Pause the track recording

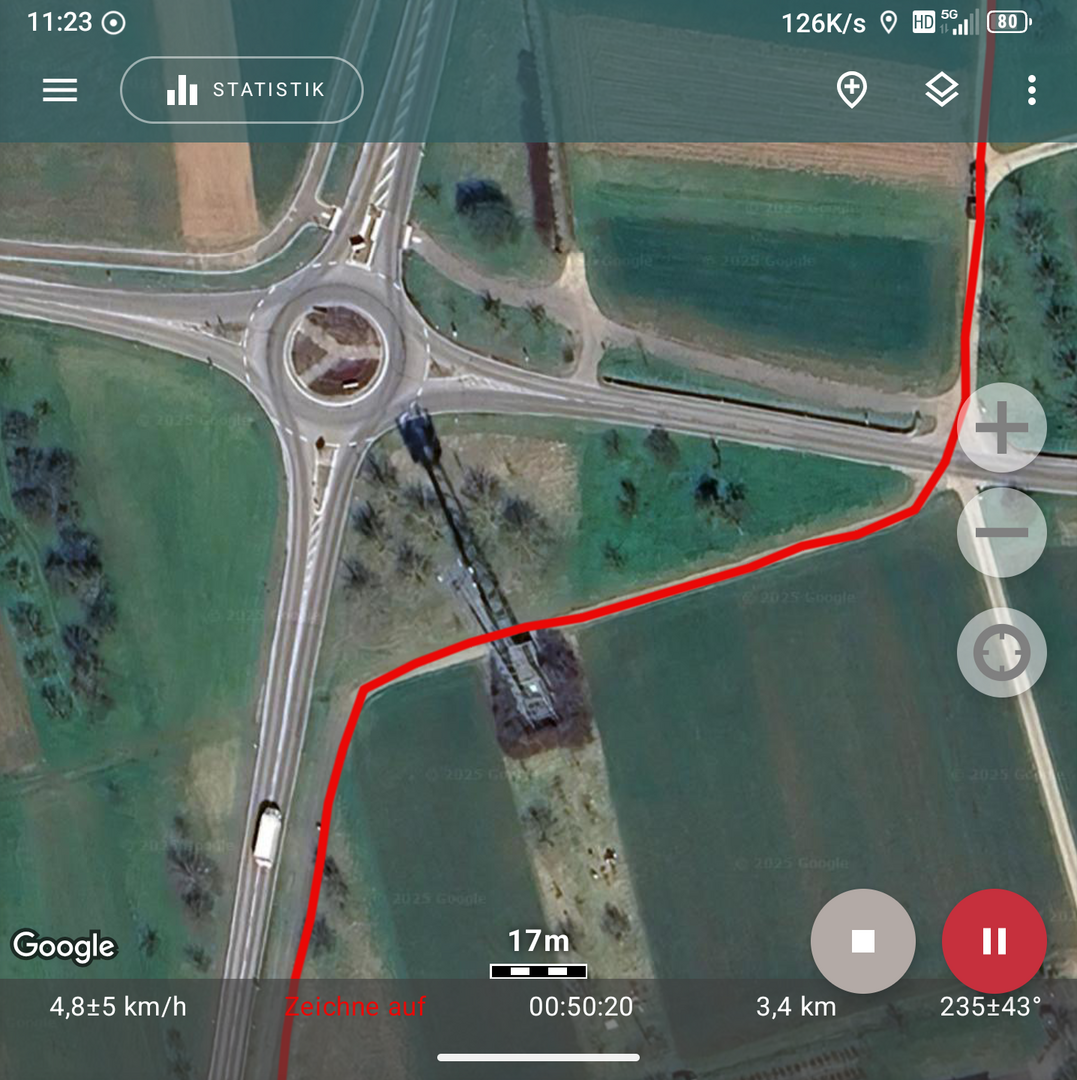coord(994,941)
